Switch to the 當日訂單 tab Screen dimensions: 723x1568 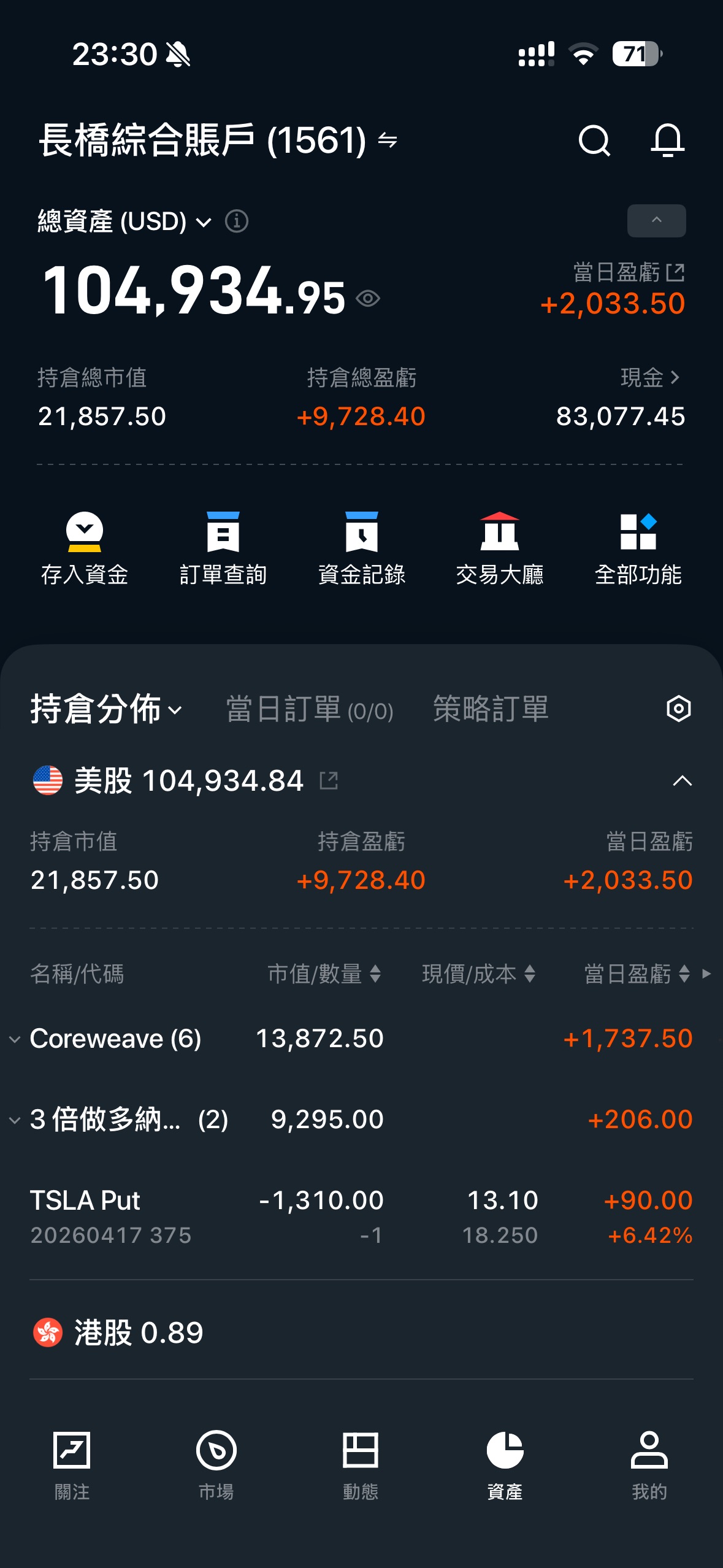pos(310,709)
